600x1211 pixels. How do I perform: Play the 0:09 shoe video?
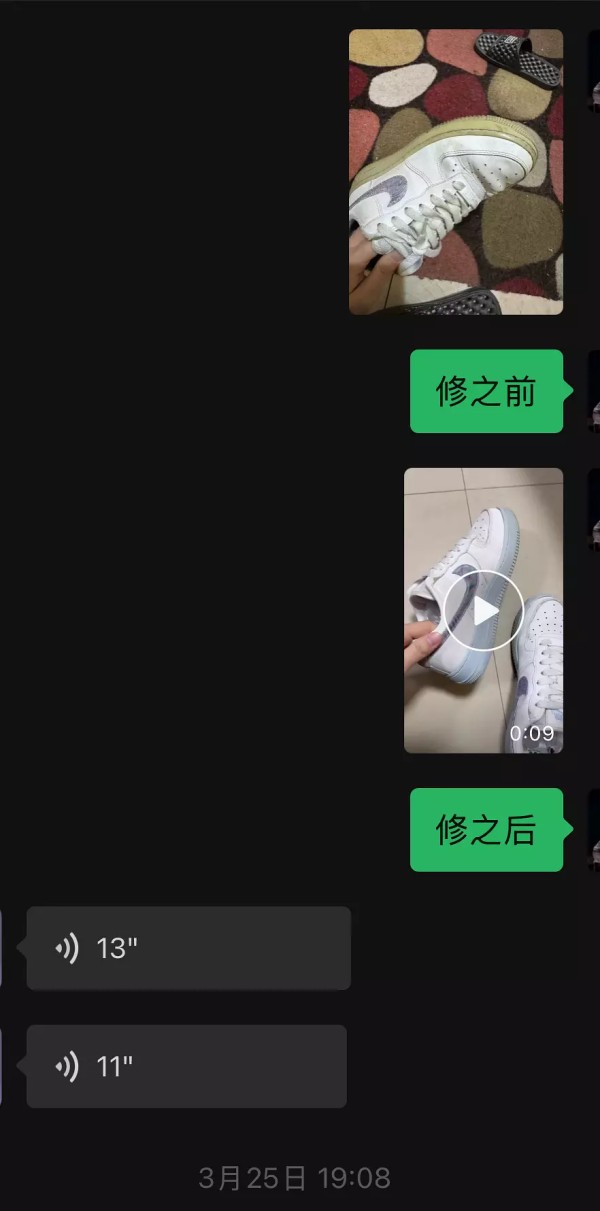point(483,611)
